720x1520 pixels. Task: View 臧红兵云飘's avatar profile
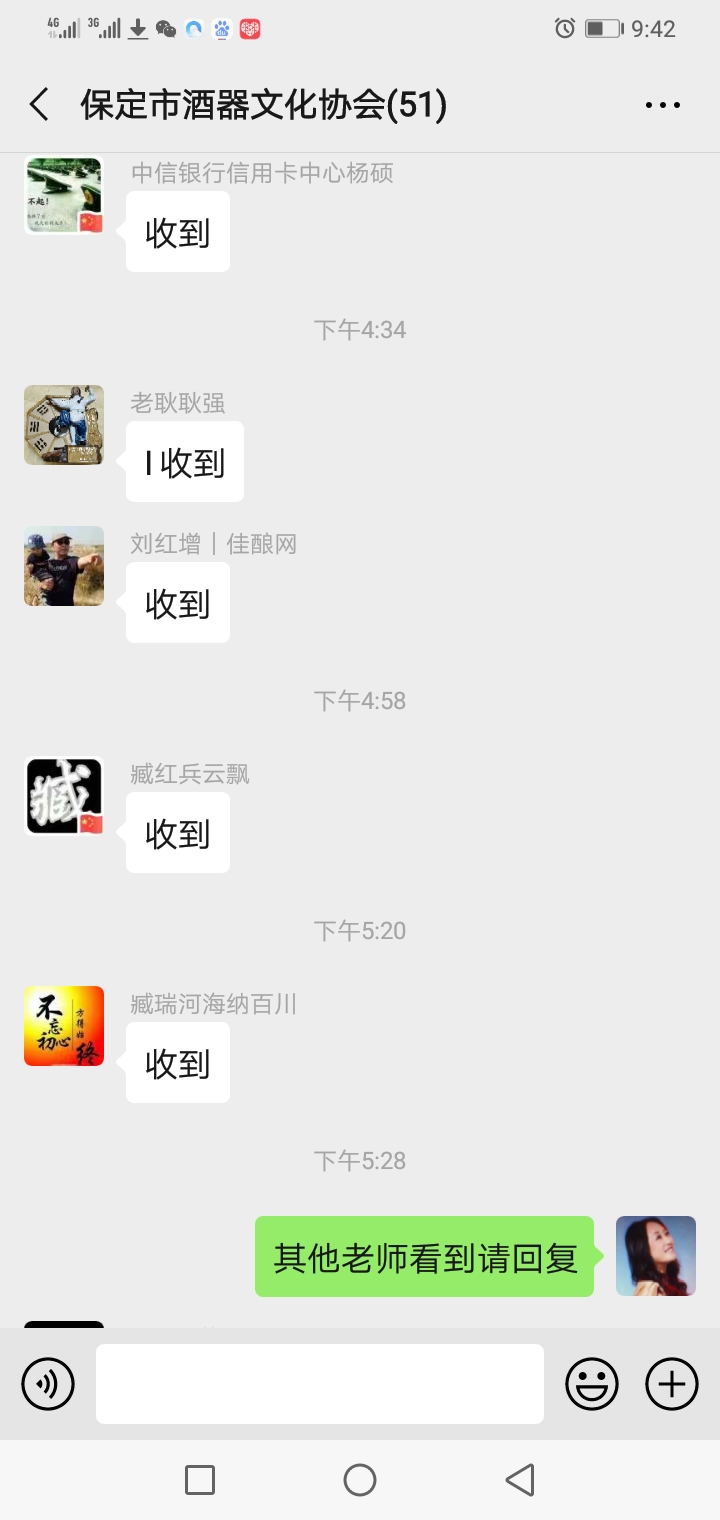64,796
